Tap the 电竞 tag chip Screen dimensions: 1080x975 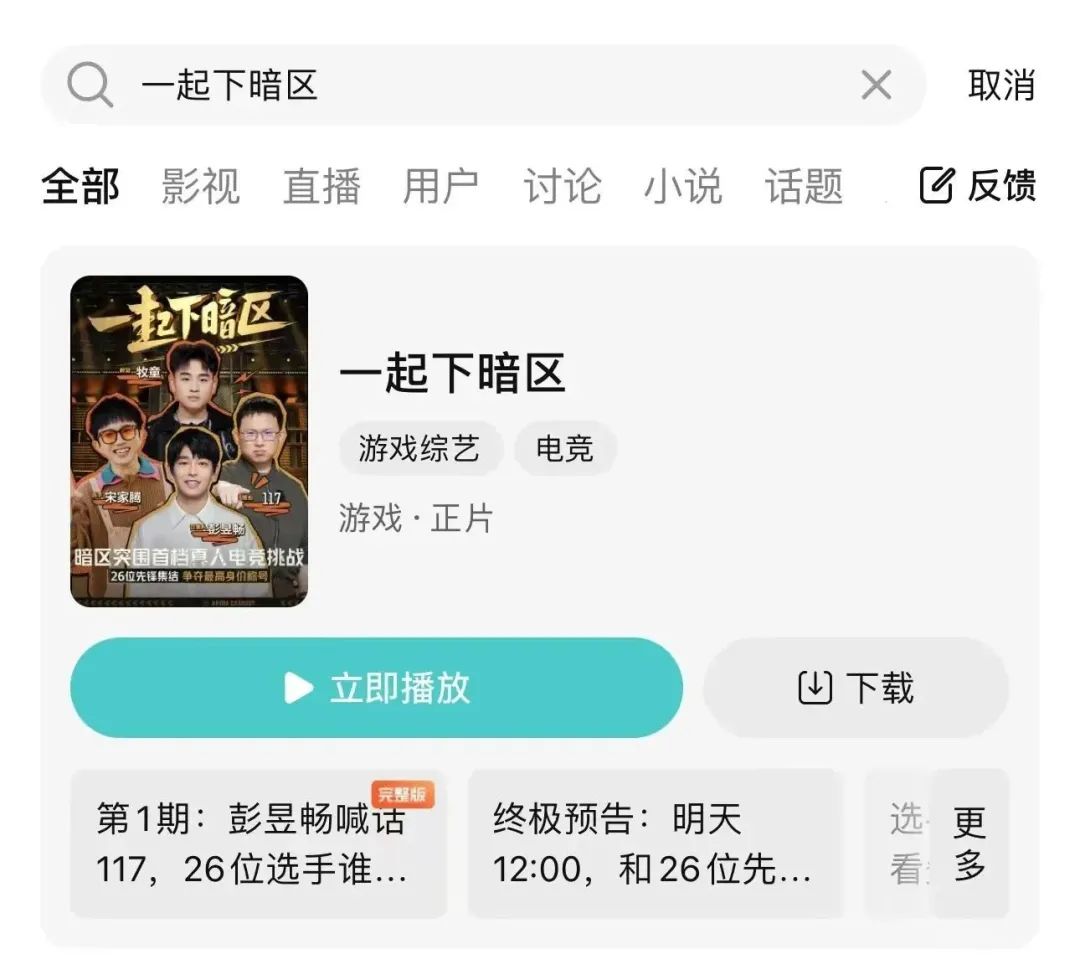[x=565, y=449]
